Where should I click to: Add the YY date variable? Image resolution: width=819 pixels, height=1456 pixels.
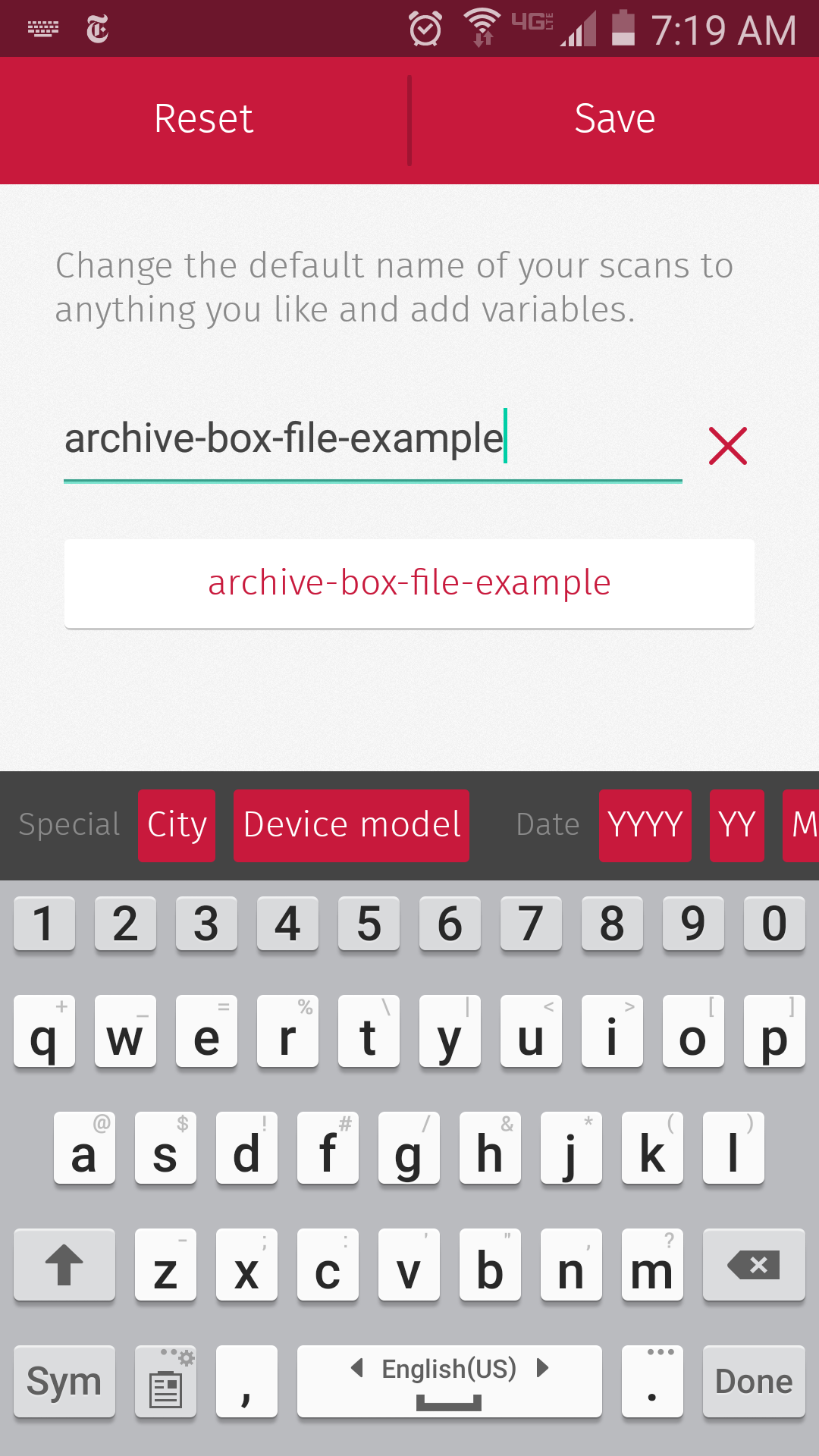point(736,825)
